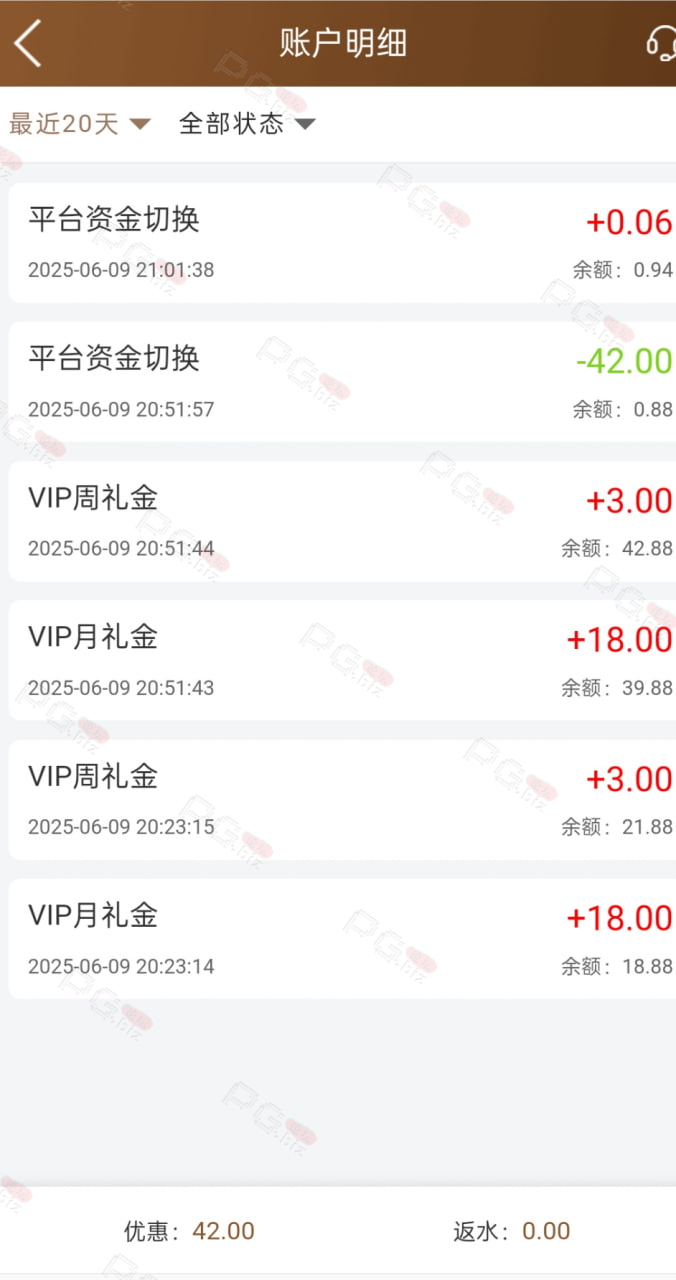Open the VIP月礼金 record at 20:23:14
Image resolution: width=676 pixels, height=1280 pixels.
[342, 939]
